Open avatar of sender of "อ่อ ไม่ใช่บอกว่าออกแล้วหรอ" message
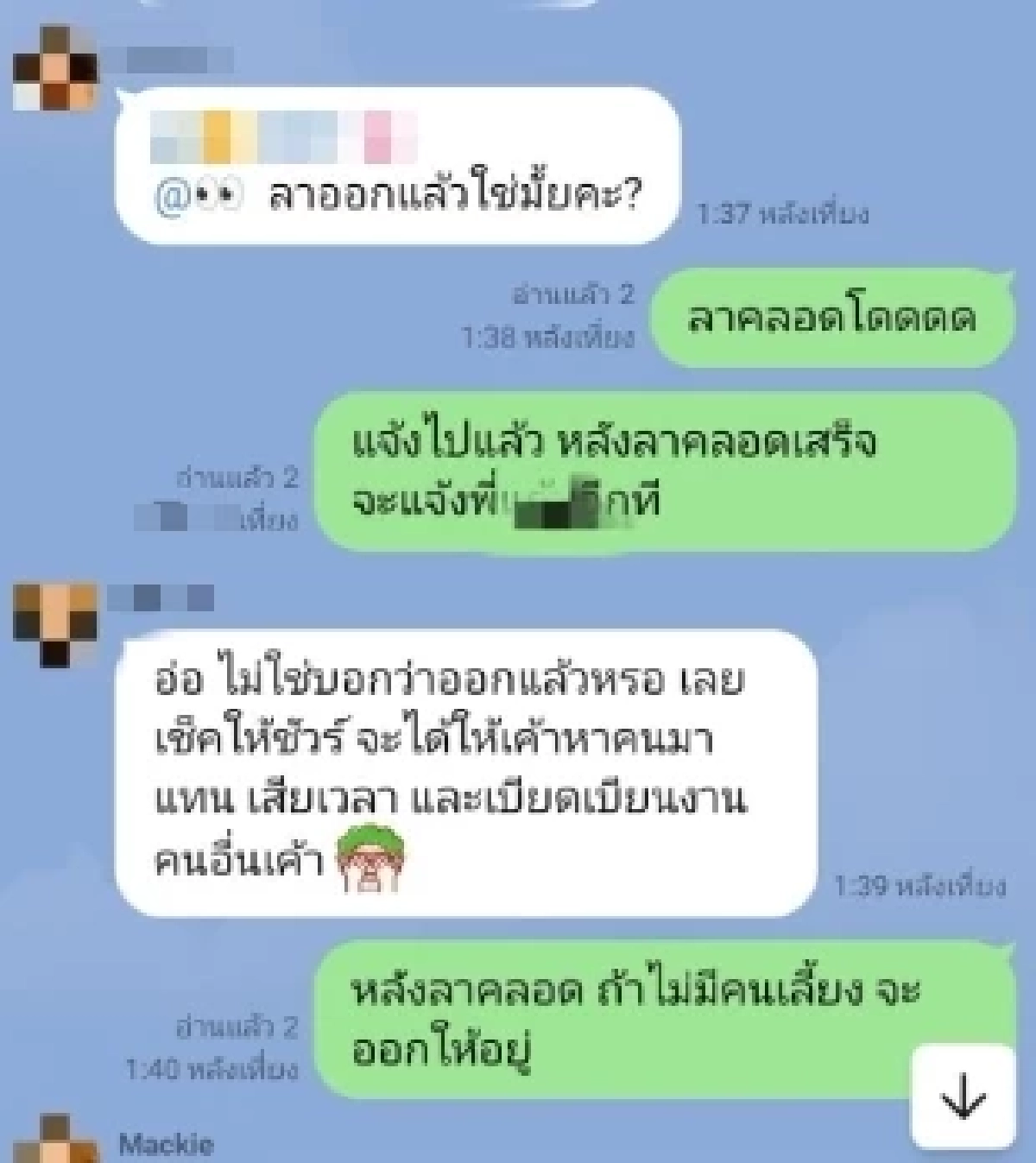Screen dimensions: 1036x1163 (55, 623)
